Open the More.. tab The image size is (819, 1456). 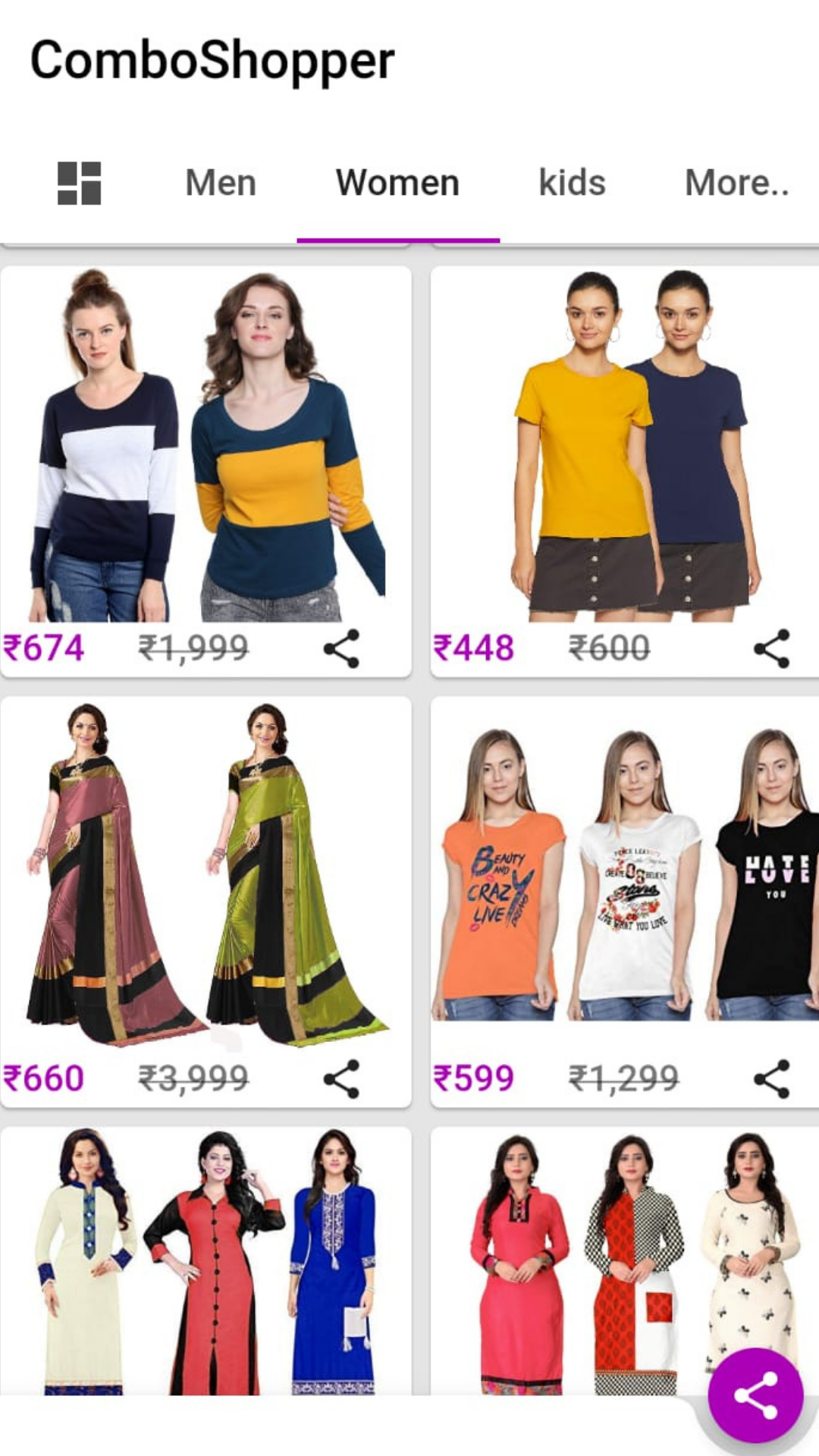point(736,184)
